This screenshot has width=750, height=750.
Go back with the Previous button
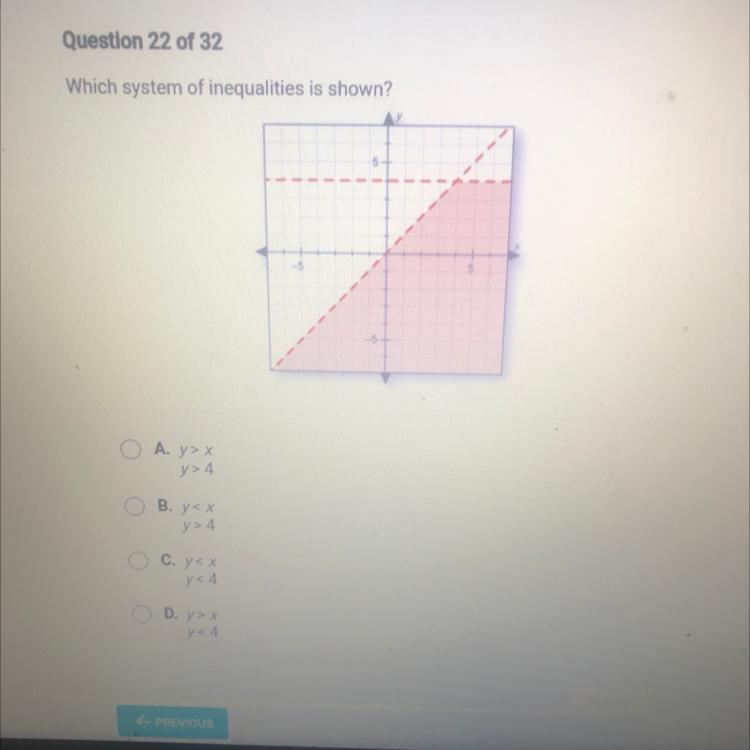[x=173, y=722]
